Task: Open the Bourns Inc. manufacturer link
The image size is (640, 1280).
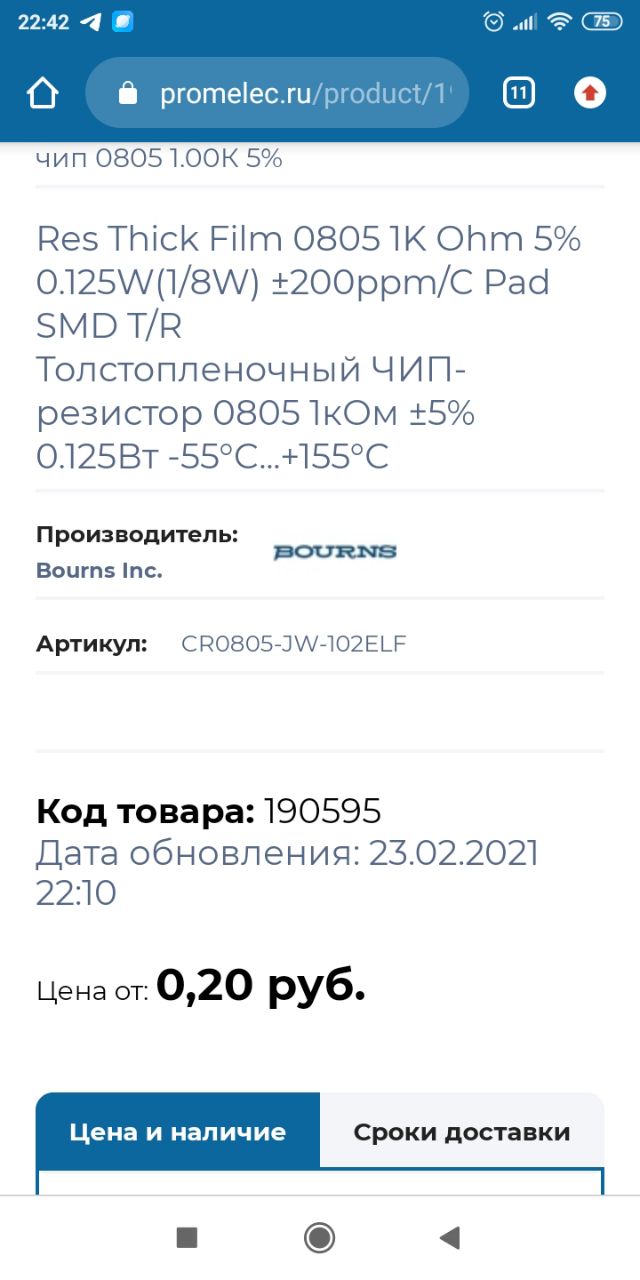Action: tap(99, 571)
